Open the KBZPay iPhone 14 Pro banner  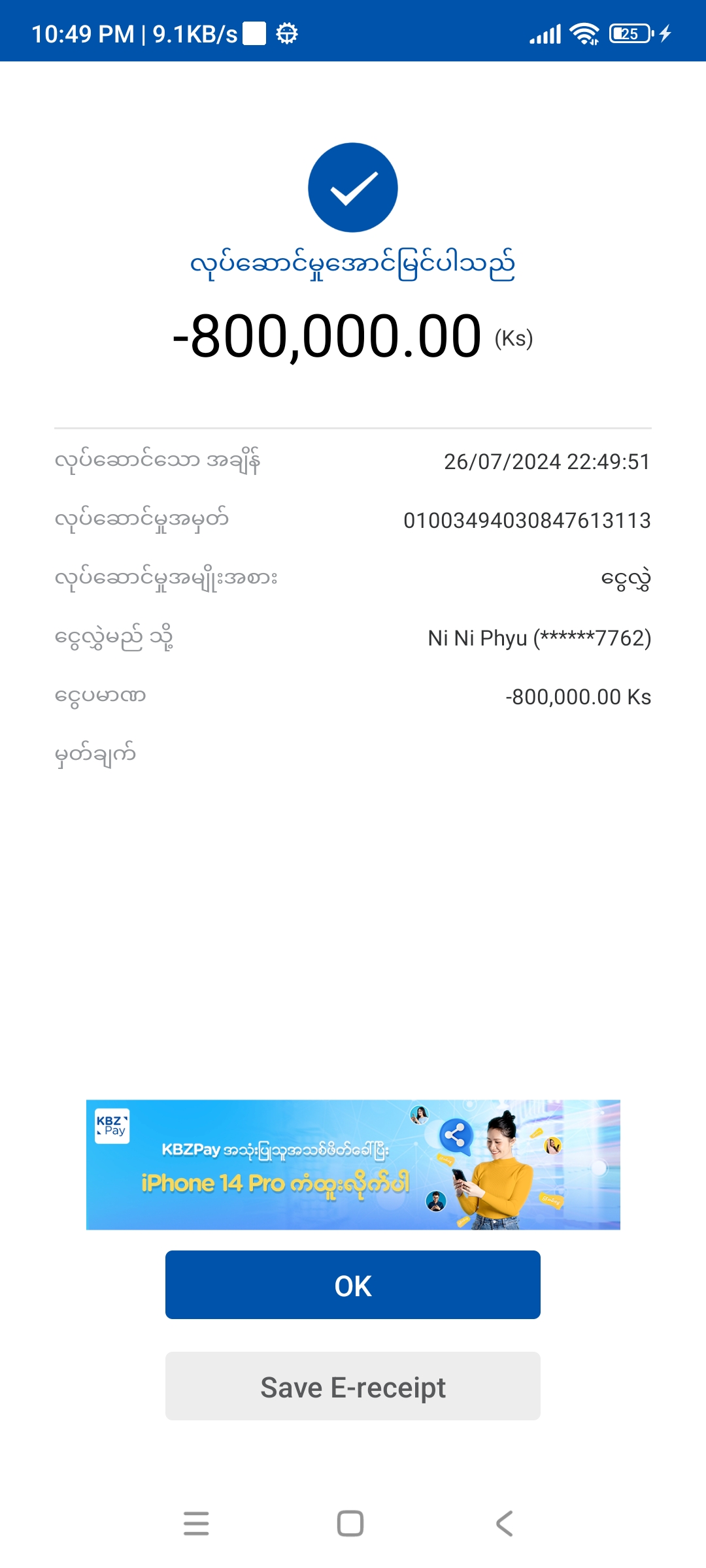pyautogui.click(x=353, y=1164)
